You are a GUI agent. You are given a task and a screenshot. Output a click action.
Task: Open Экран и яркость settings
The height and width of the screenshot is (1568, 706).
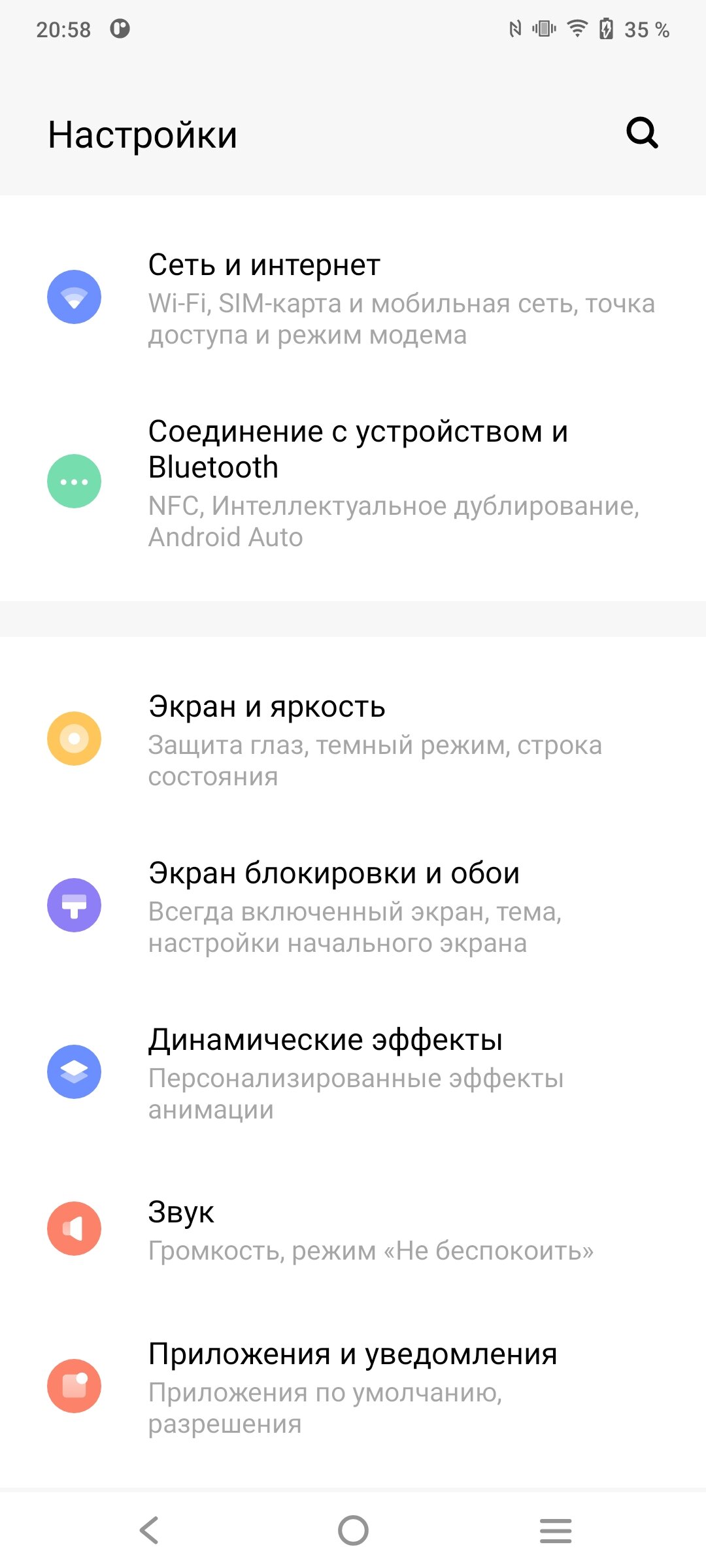tap(353, 739)
